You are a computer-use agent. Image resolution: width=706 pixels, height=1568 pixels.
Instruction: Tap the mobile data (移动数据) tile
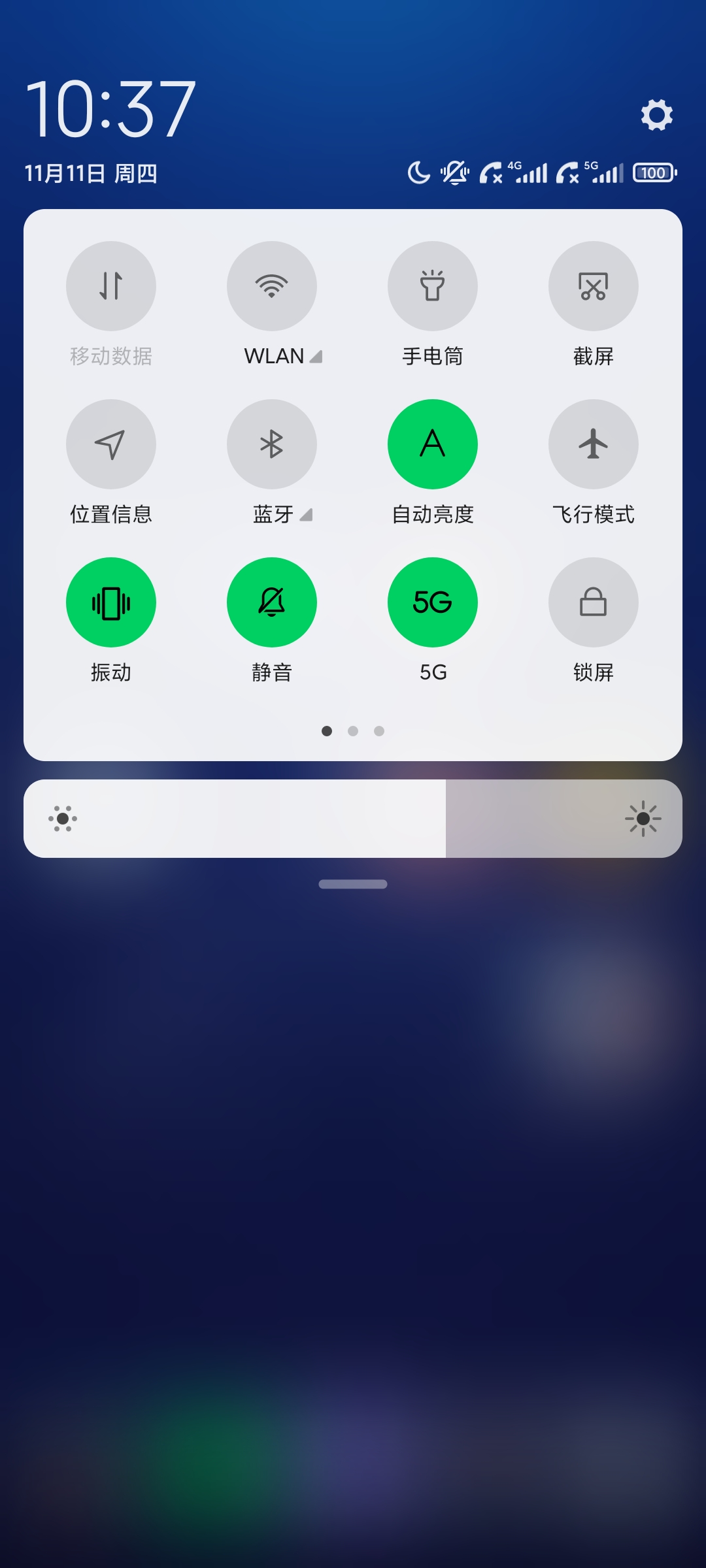point(111,286)
